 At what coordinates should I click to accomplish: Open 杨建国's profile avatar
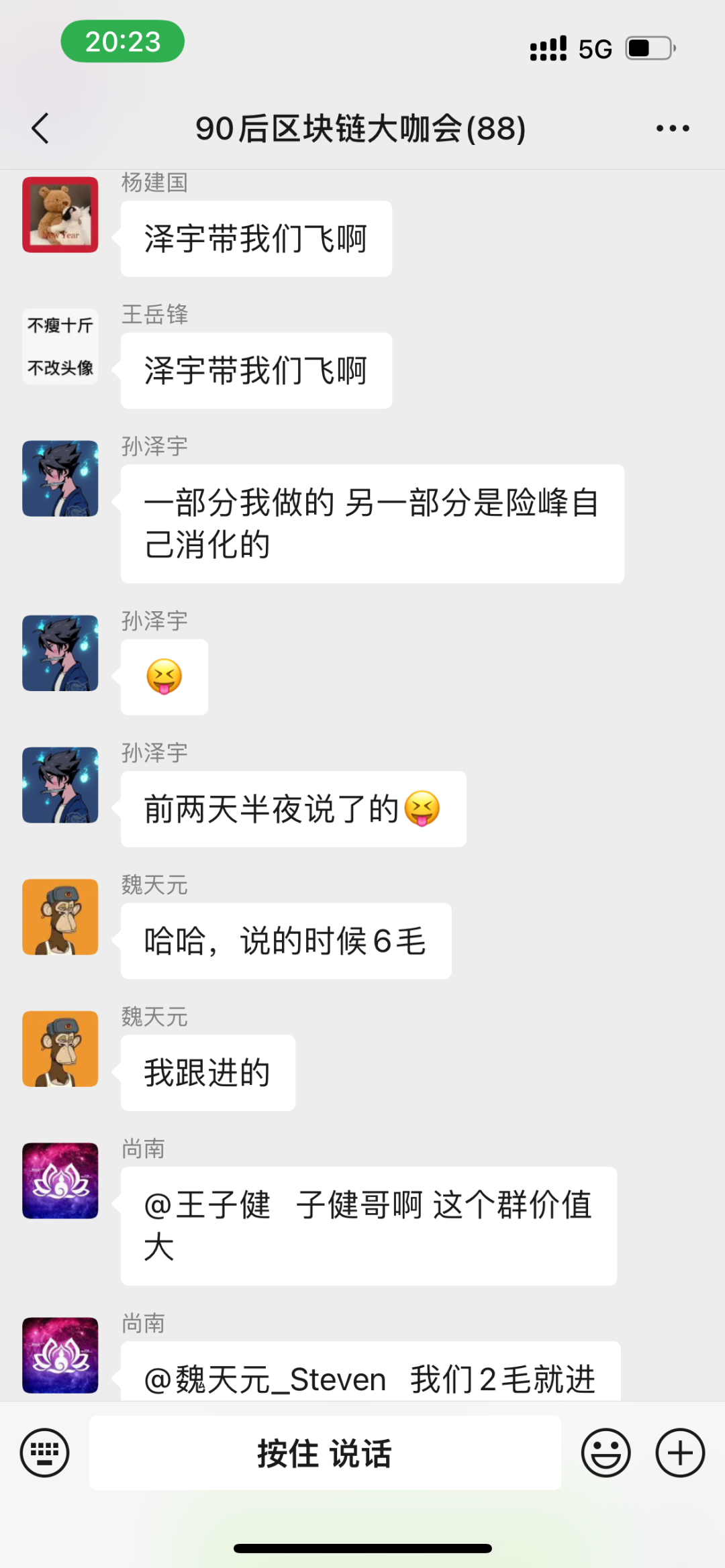[x=60, y=215]
